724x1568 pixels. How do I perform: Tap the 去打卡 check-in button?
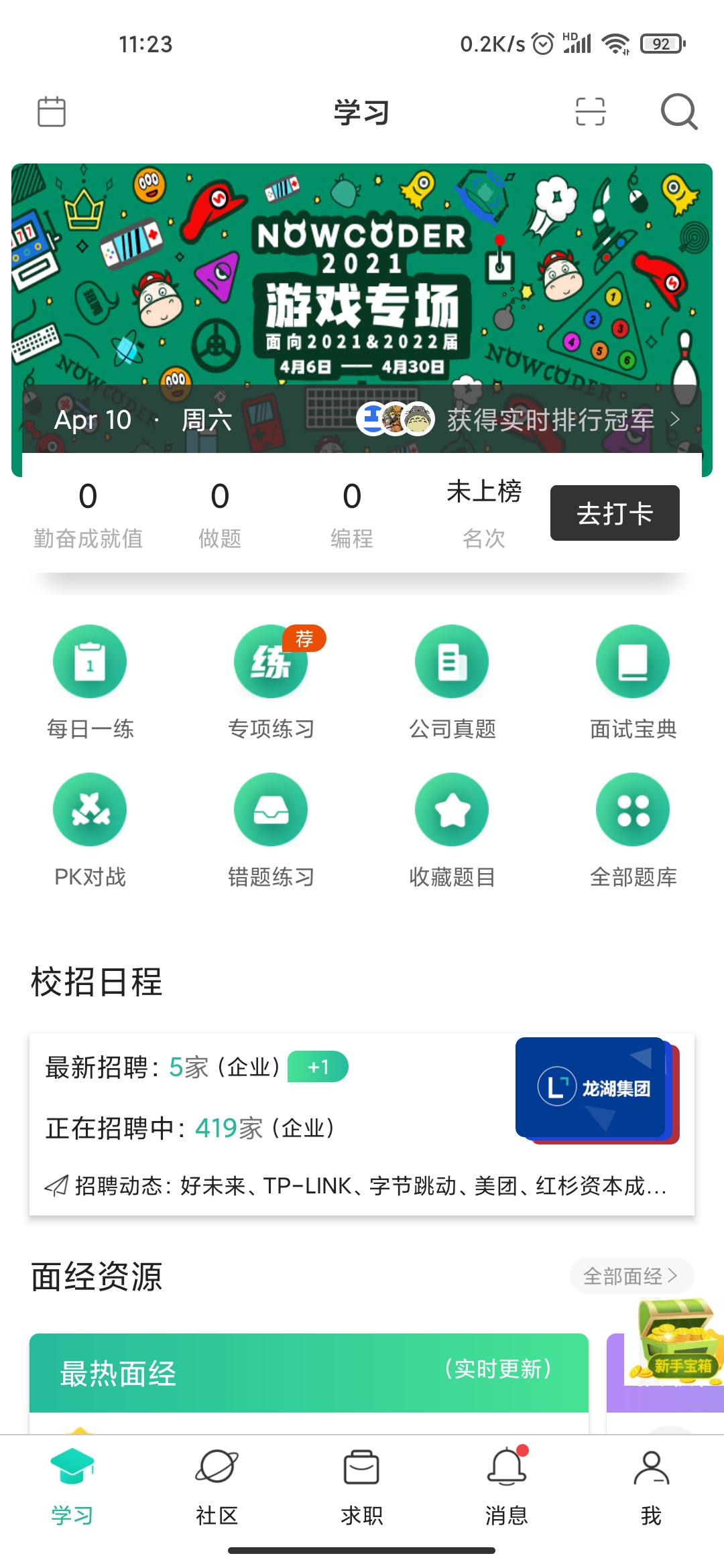(x=615, y=513)
